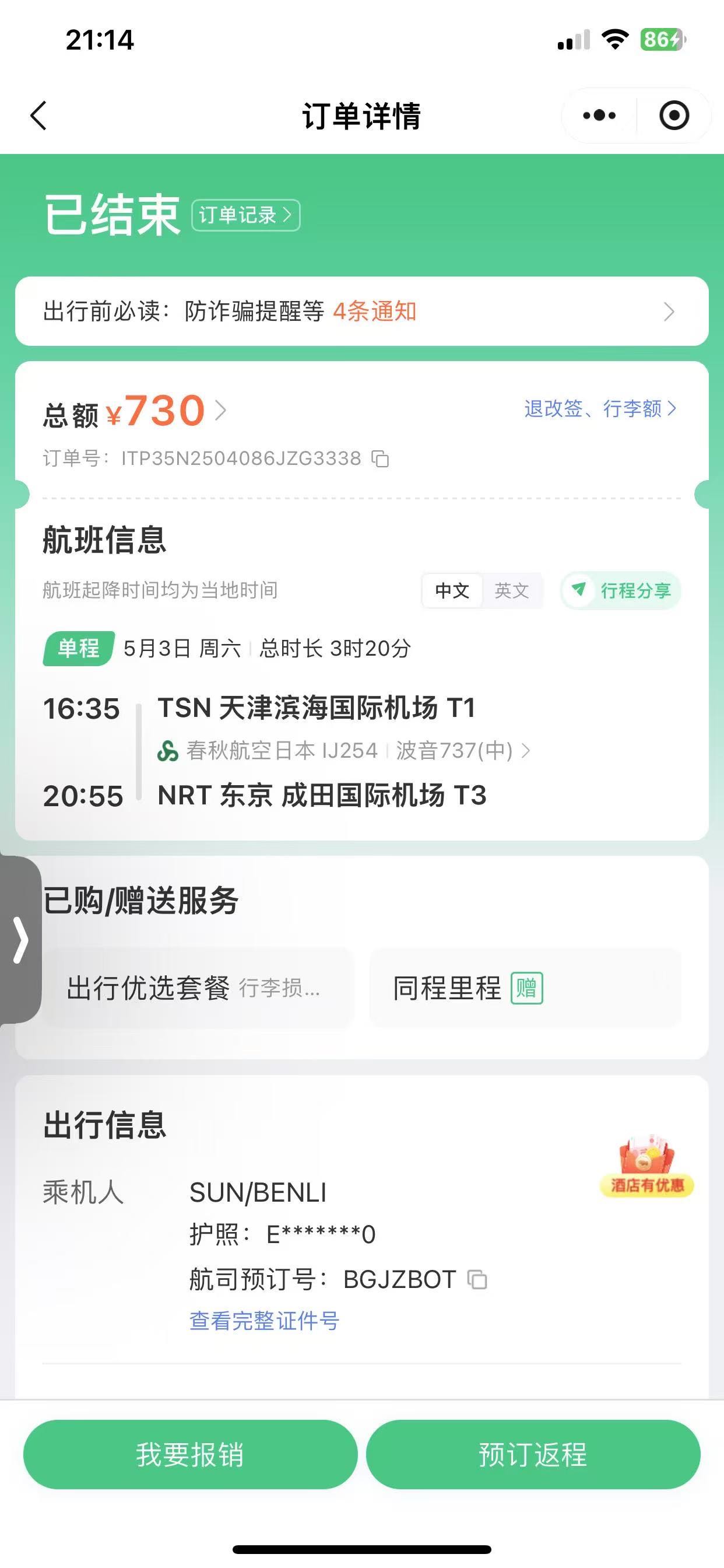Go back from order details
This screenshot has width=724, height=1568.
pos(38,116)
